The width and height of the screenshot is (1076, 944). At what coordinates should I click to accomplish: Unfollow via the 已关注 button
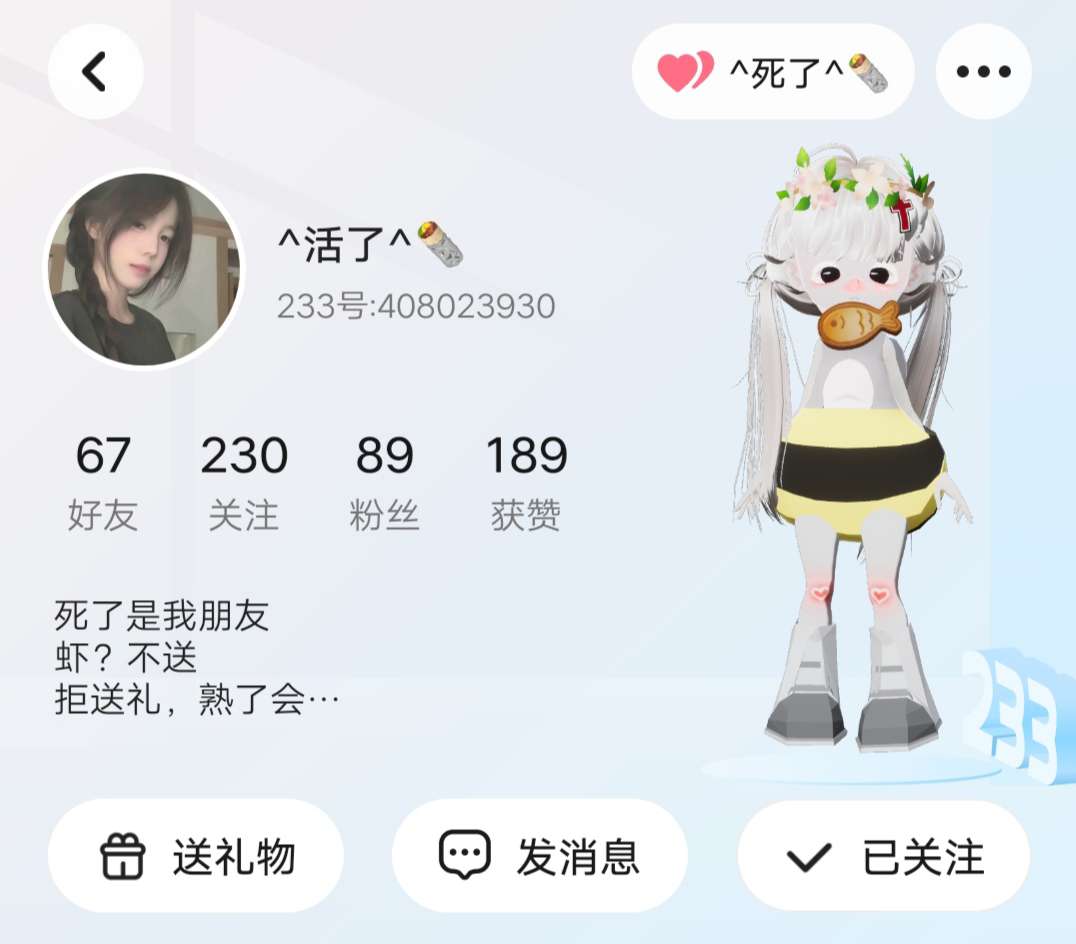pos(884,856)
